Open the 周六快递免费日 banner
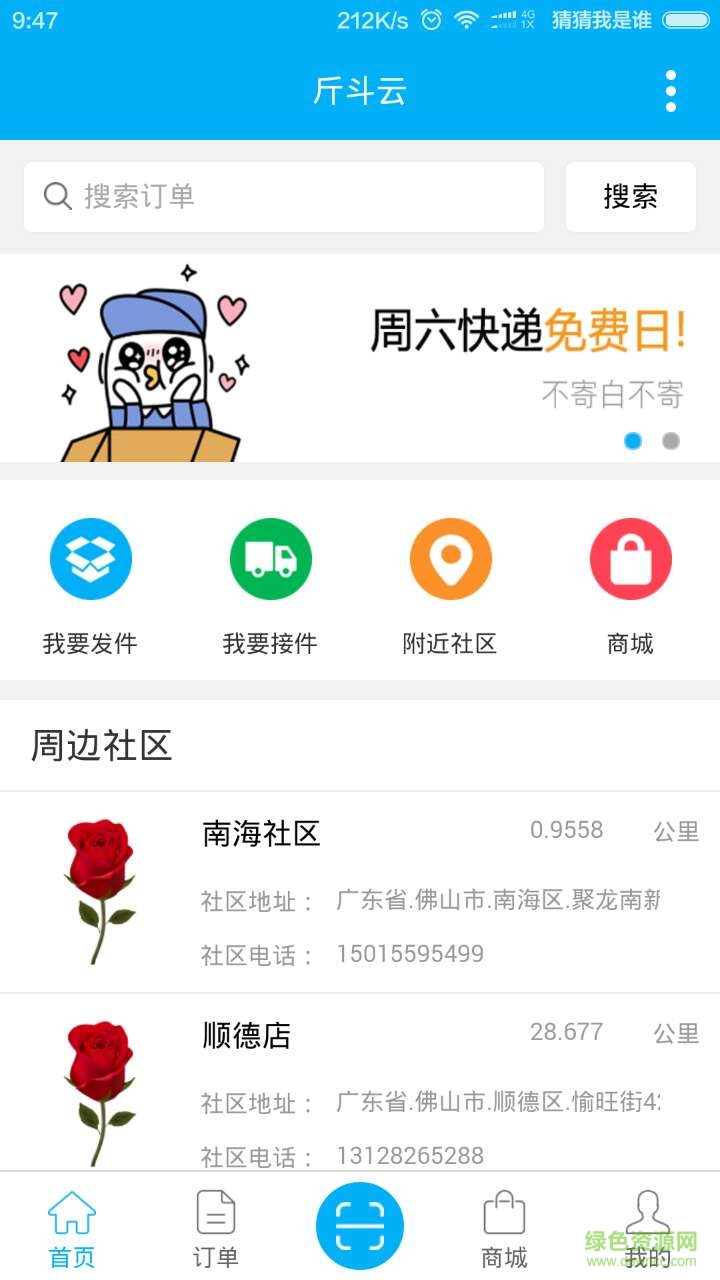Viewport: 720px width, 1280px height. coord(360,358)
